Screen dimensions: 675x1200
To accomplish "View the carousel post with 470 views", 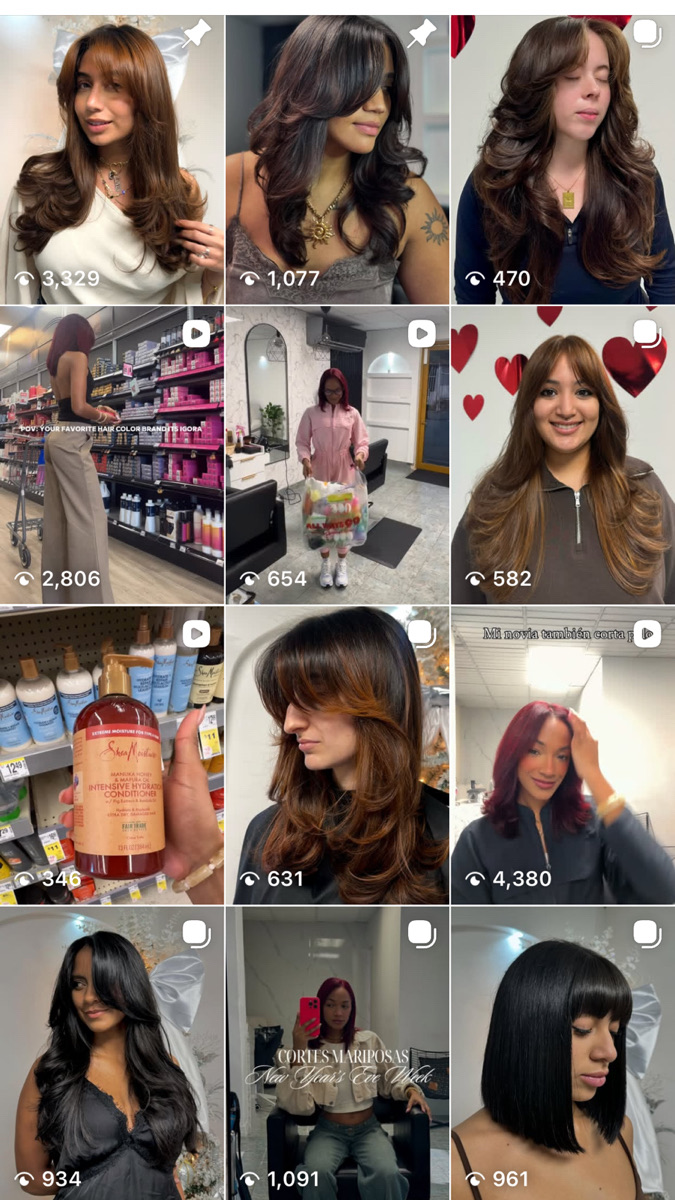I will tap(563, 160).
